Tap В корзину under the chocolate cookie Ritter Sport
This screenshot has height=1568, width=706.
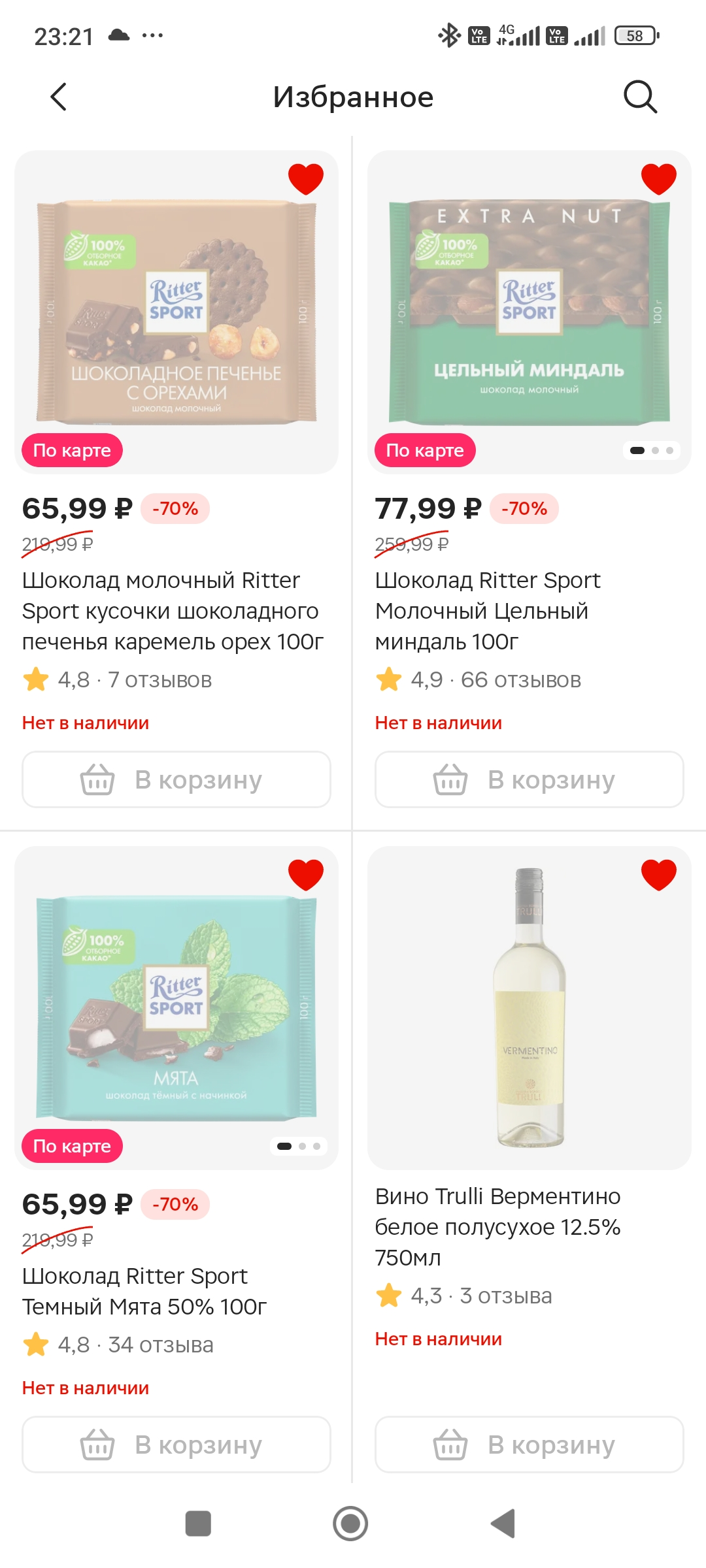point(176,779)
